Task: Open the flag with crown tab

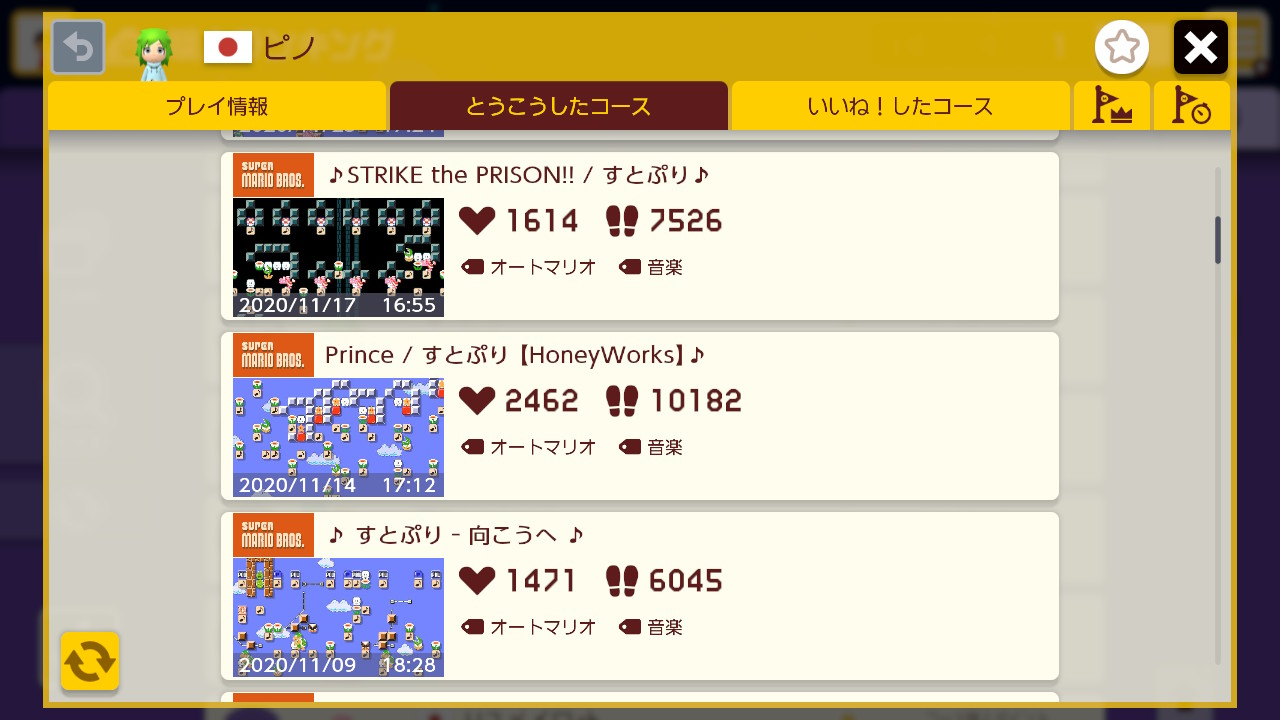Action: tap(1111, 107)
